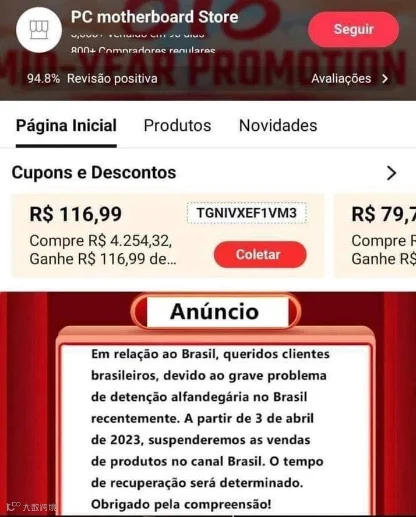Open the PC motherboard Store avatar
The image size is (416, 517).
(39, 30)
